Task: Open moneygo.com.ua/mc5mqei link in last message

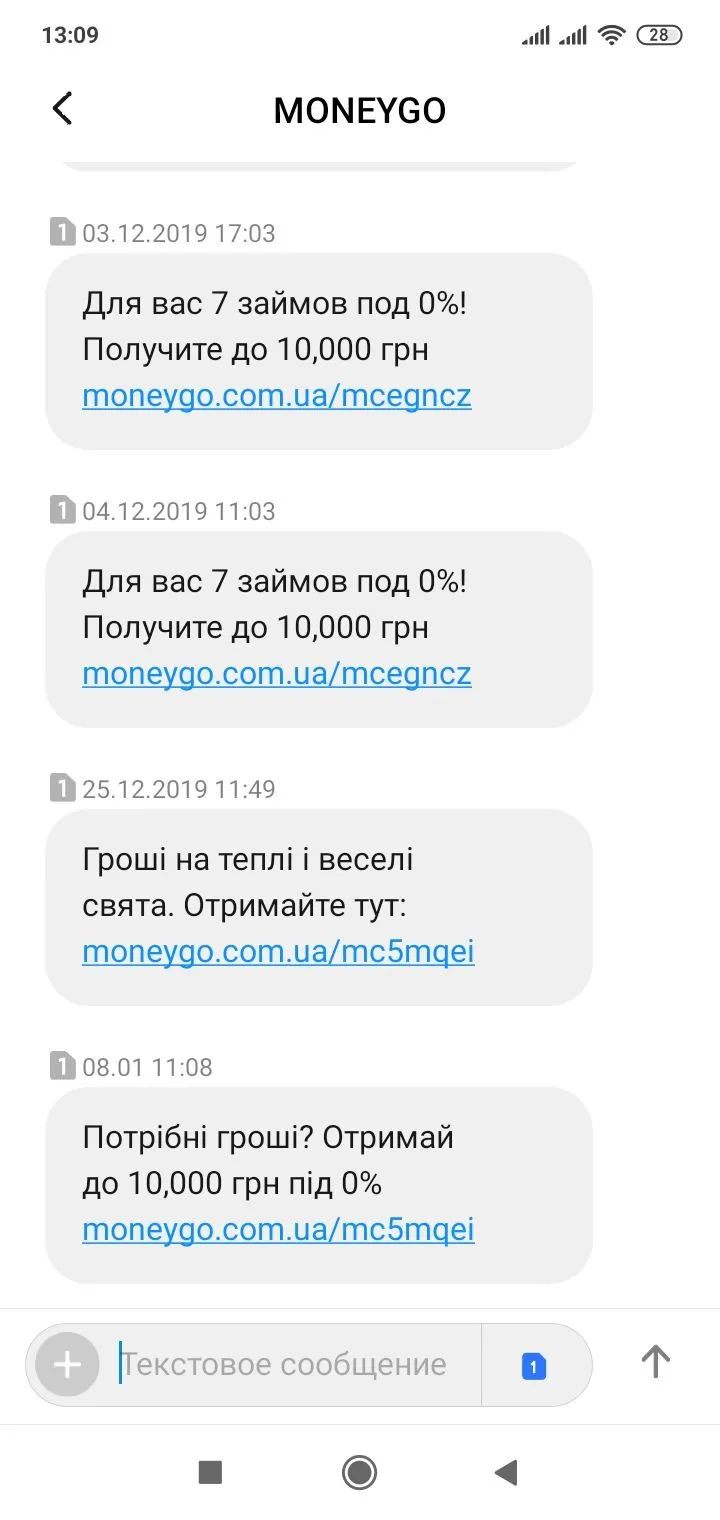Action: point(278,1229)
